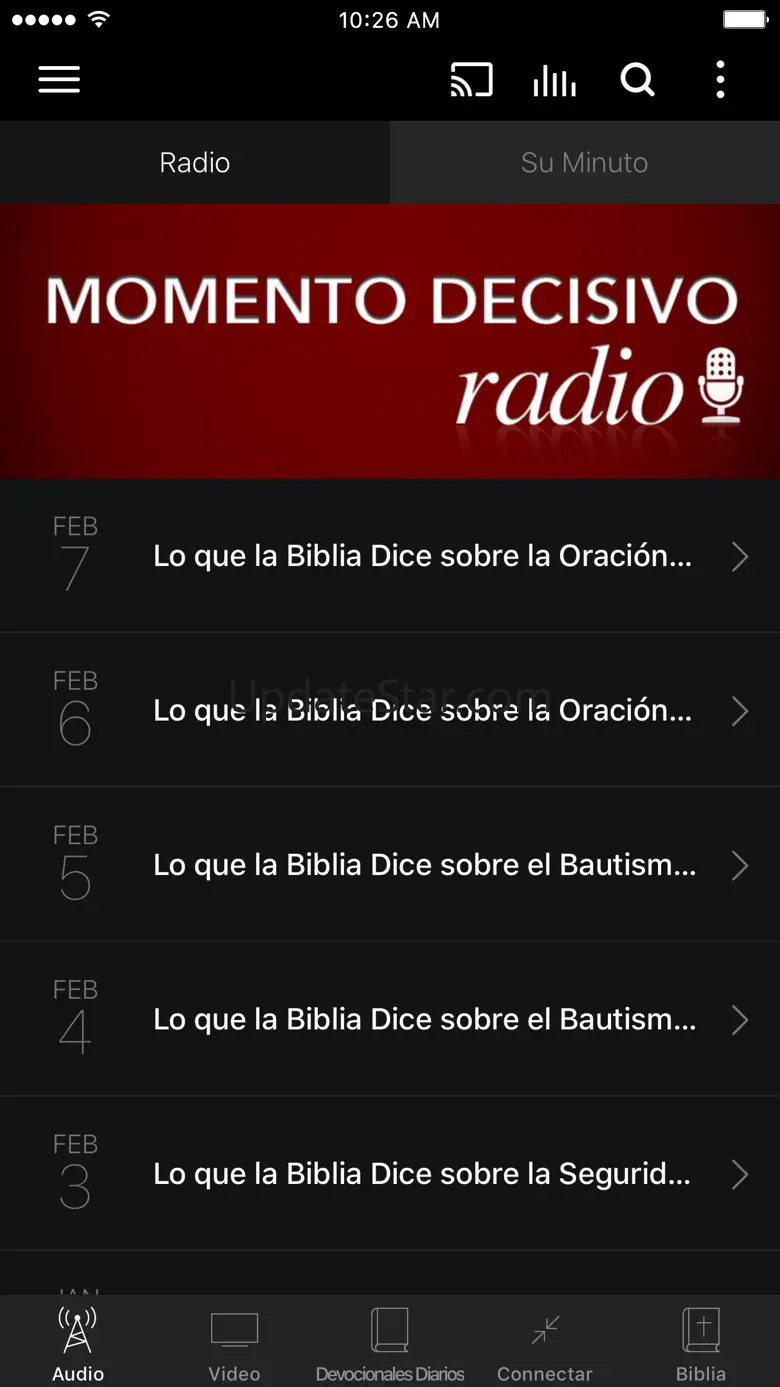Switch to the Su Minuto tab
This screenshot has height=1387, width=780.
585,163
